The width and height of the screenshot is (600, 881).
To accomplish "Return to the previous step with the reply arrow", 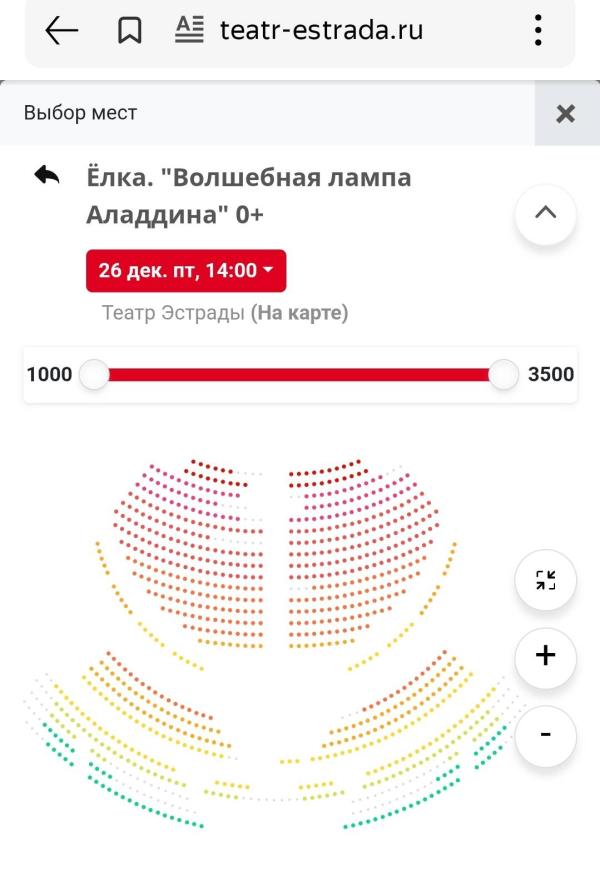I will [x=47, y=176].
